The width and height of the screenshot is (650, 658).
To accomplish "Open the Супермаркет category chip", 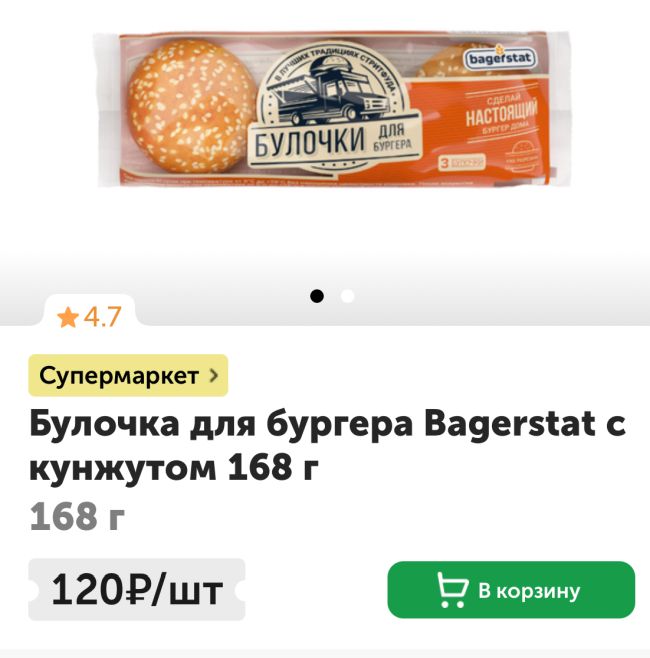I will pyautogui.click(x=128, y=376).
